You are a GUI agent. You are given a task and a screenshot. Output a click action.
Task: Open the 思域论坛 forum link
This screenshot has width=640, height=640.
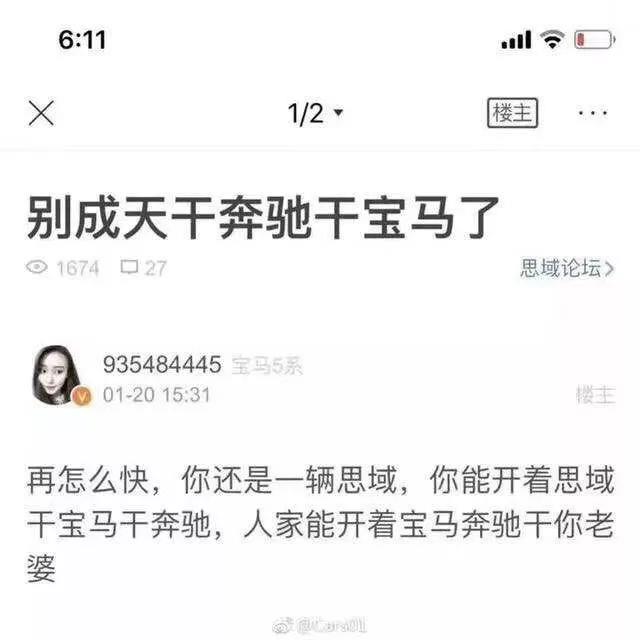(x=566, y=267)
